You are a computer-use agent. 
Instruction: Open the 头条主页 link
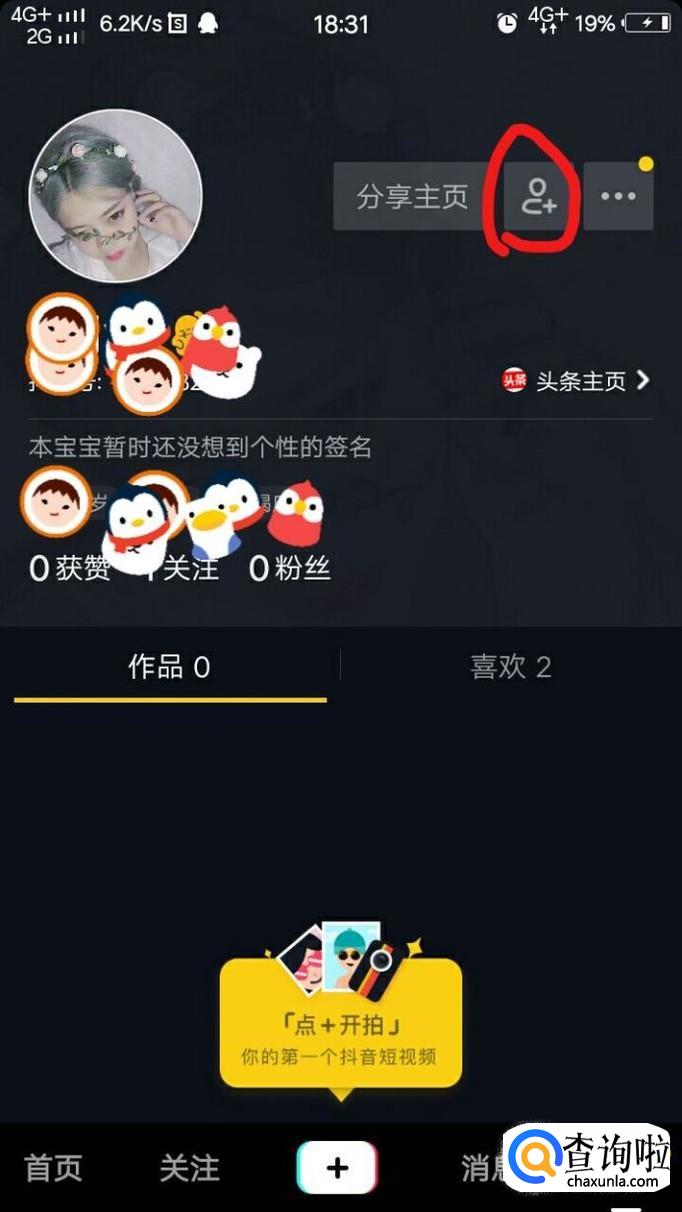click(x=577, y=381)
